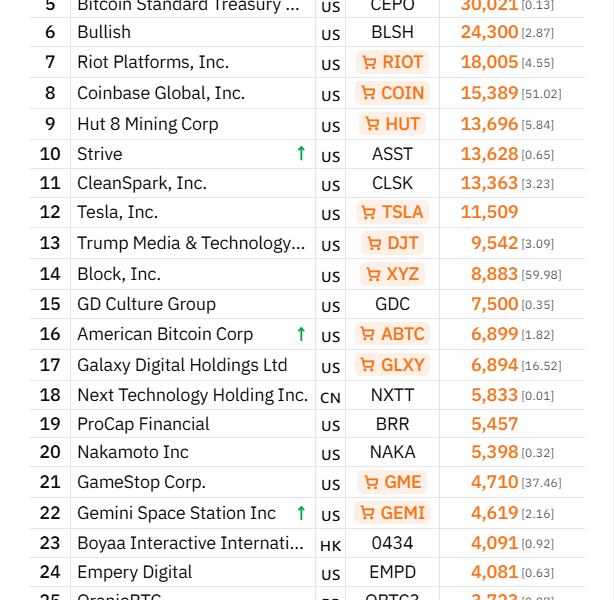614x600 pixels.
Task: Open the COIN ticker cart chip
Action: click(392, 93)
